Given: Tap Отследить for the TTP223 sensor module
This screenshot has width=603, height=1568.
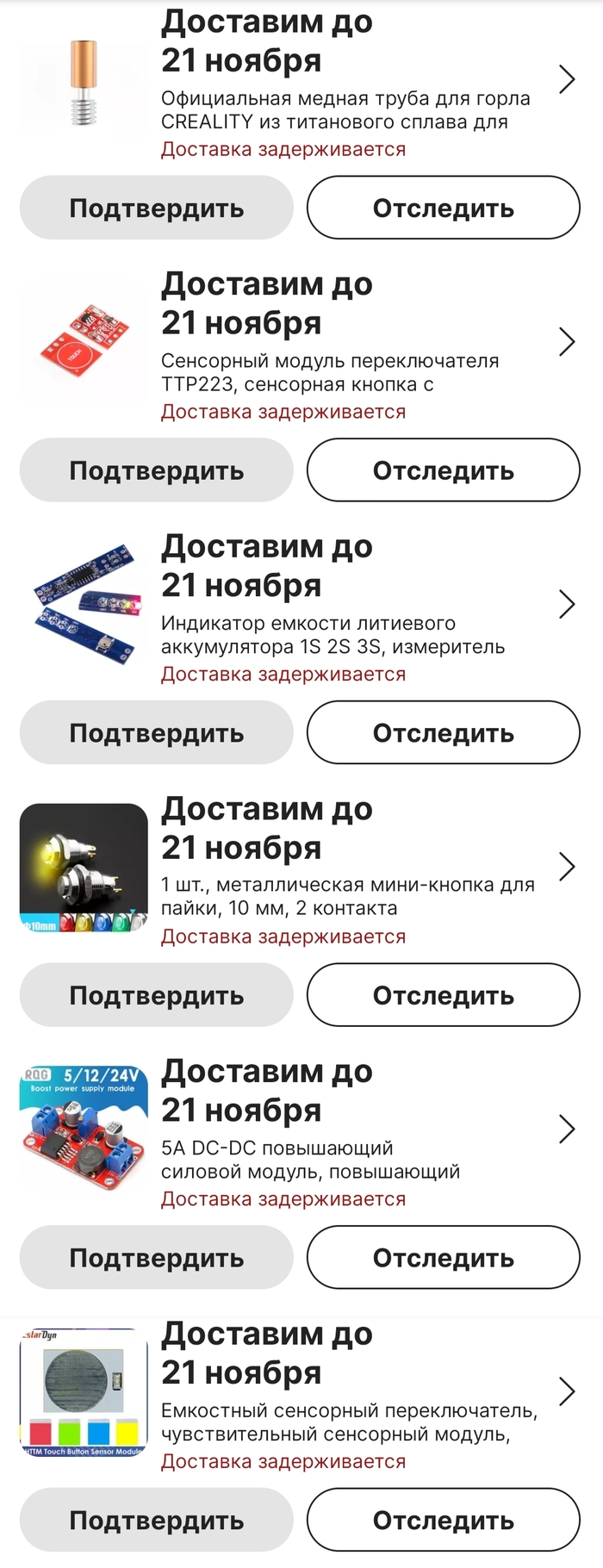Looking at the screenshot, I should coord(443,470).
